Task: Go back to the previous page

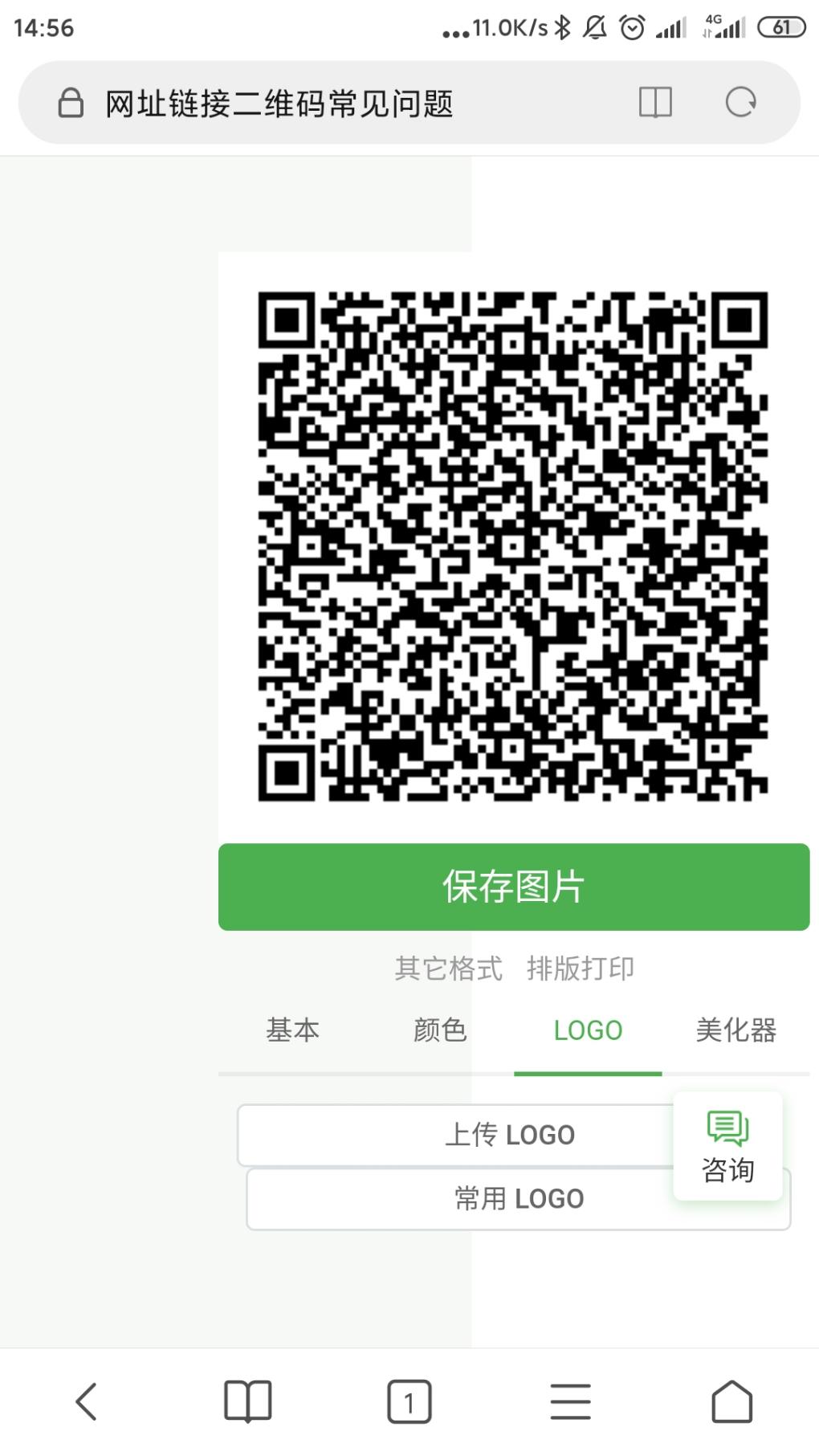Action: click(87, 1401)
